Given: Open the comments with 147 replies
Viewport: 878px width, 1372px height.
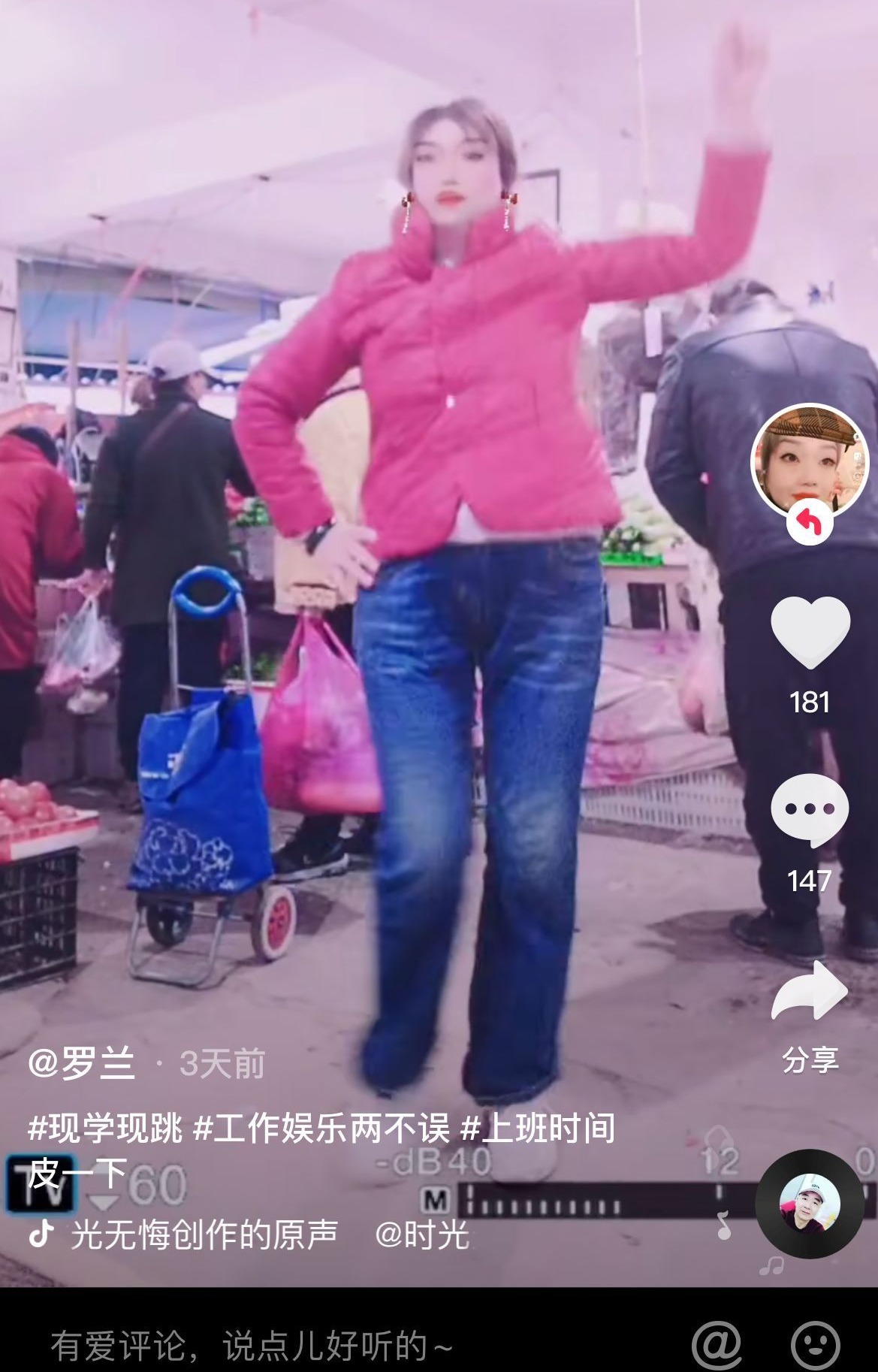Looking at the screenshot, I should [810, 811].
